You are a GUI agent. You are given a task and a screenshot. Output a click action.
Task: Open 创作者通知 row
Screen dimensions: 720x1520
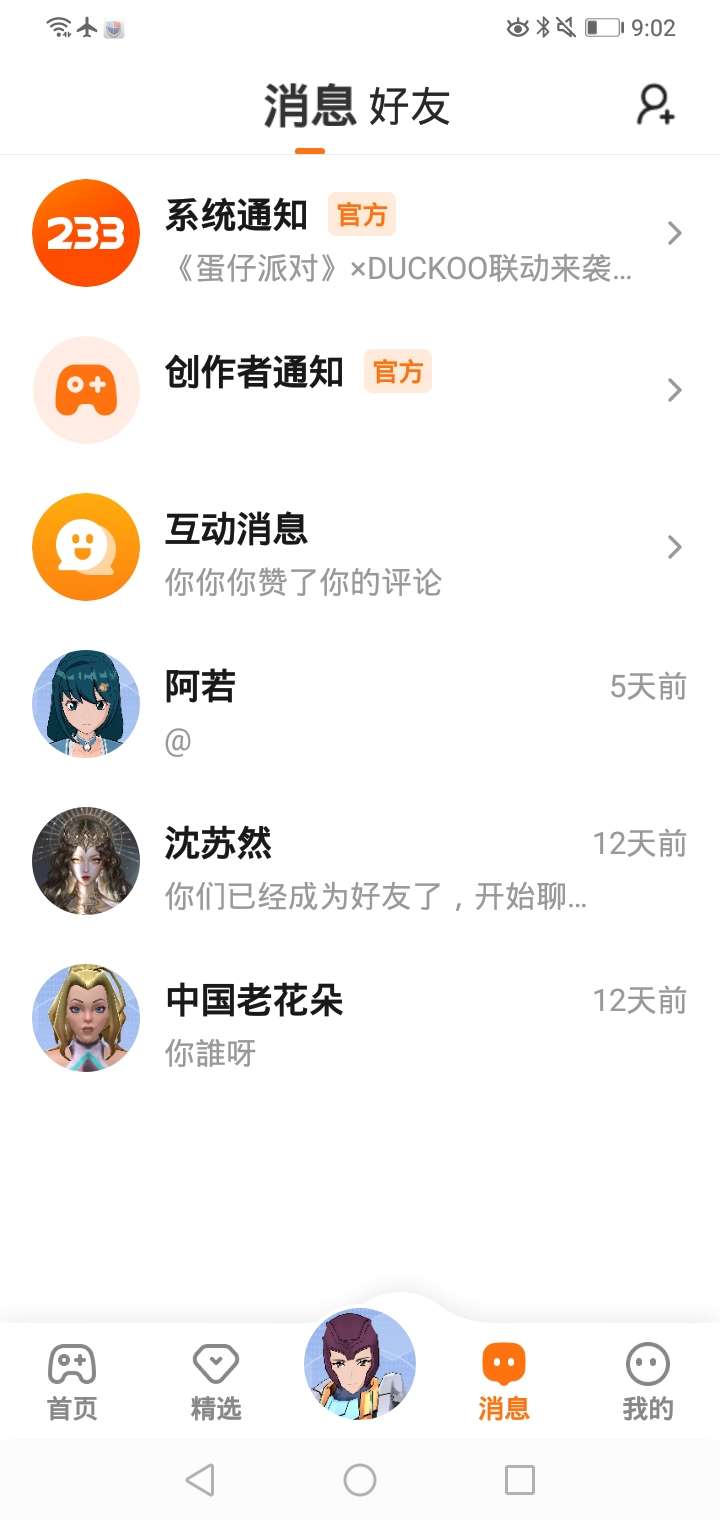(x=360, y=390)
